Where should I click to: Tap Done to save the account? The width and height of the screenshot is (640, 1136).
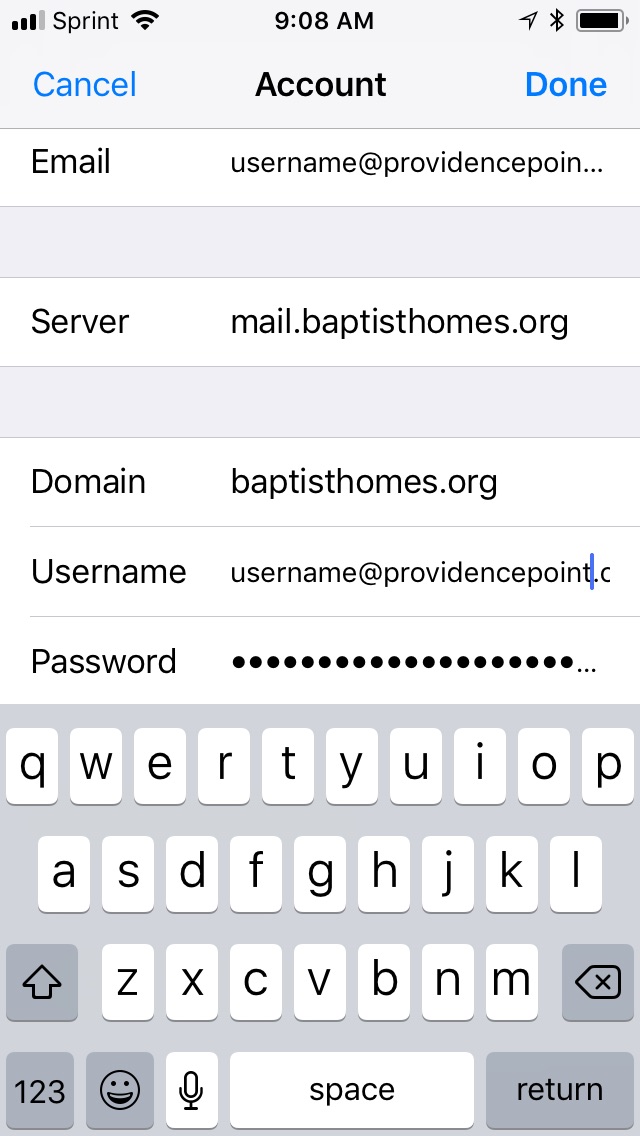click(565, 84)
